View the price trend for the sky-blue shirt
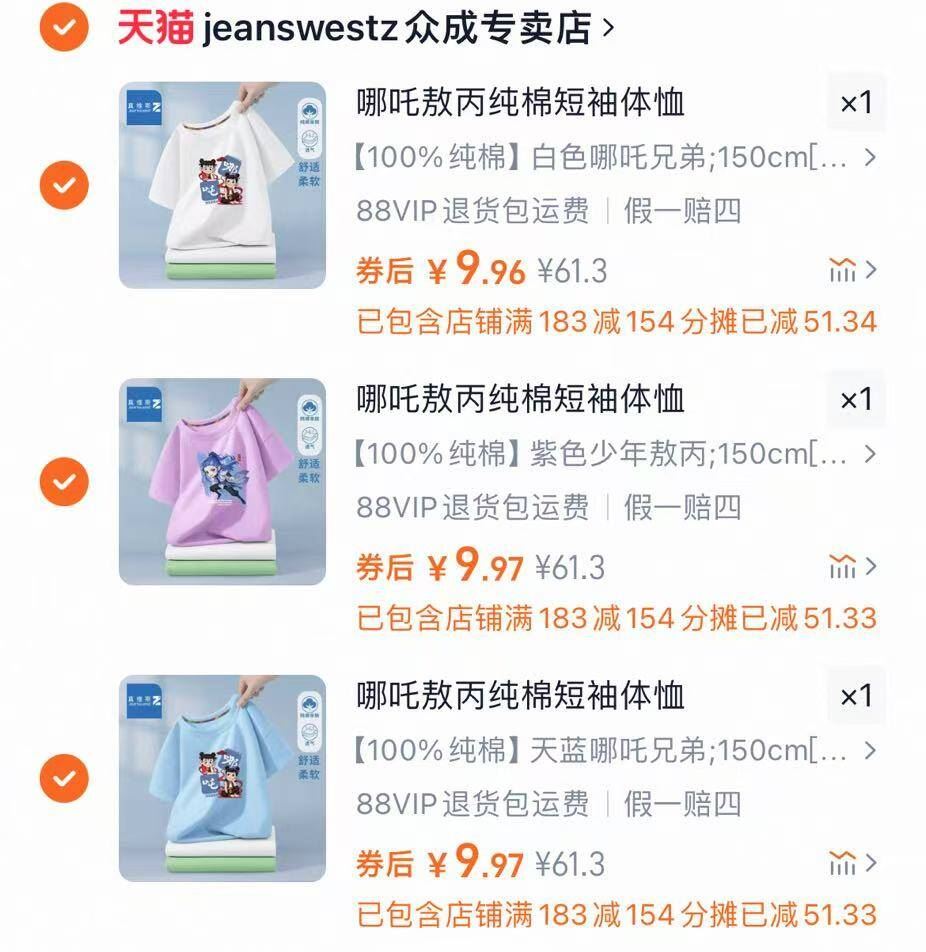 pos(851,862)
